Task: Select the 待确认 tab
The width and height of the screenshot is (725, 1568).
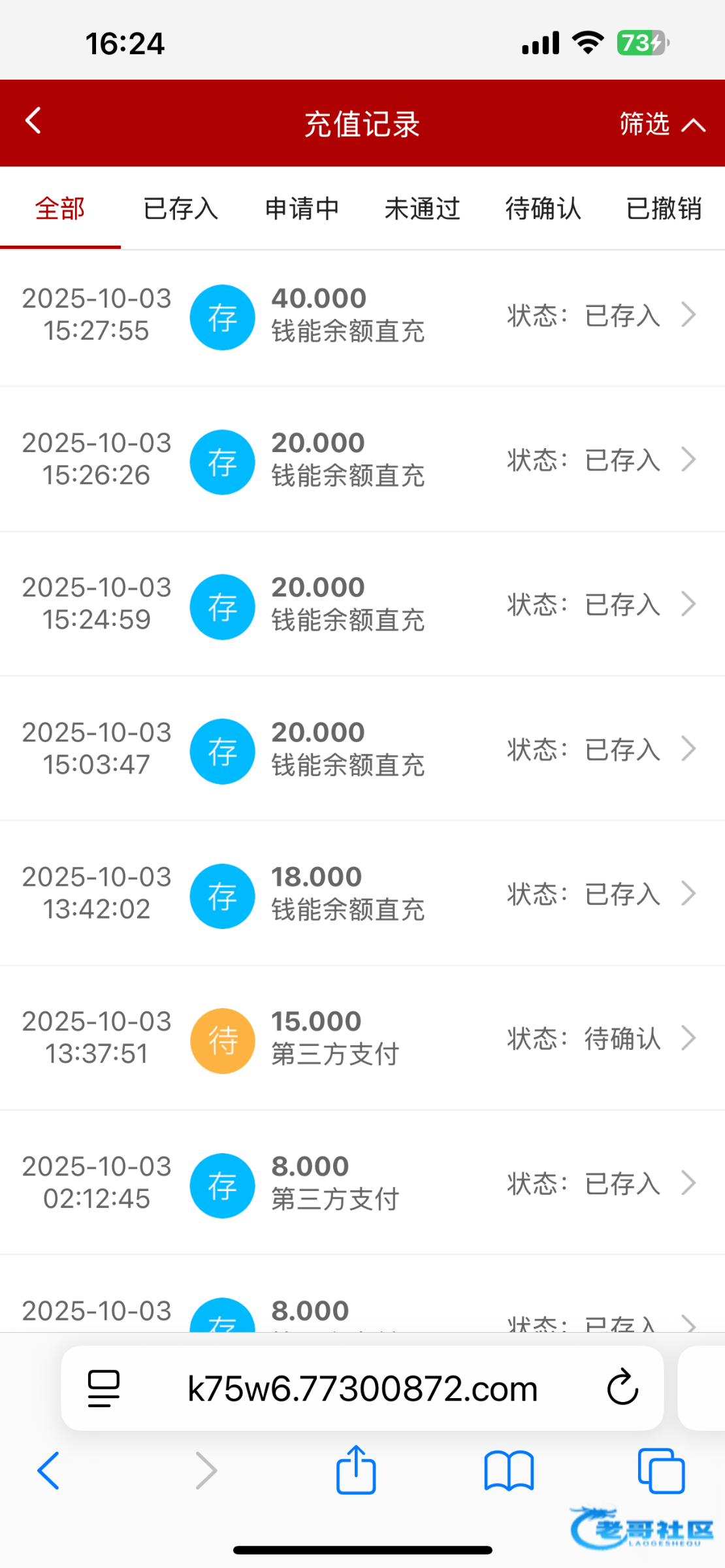Action: [543, 209]
